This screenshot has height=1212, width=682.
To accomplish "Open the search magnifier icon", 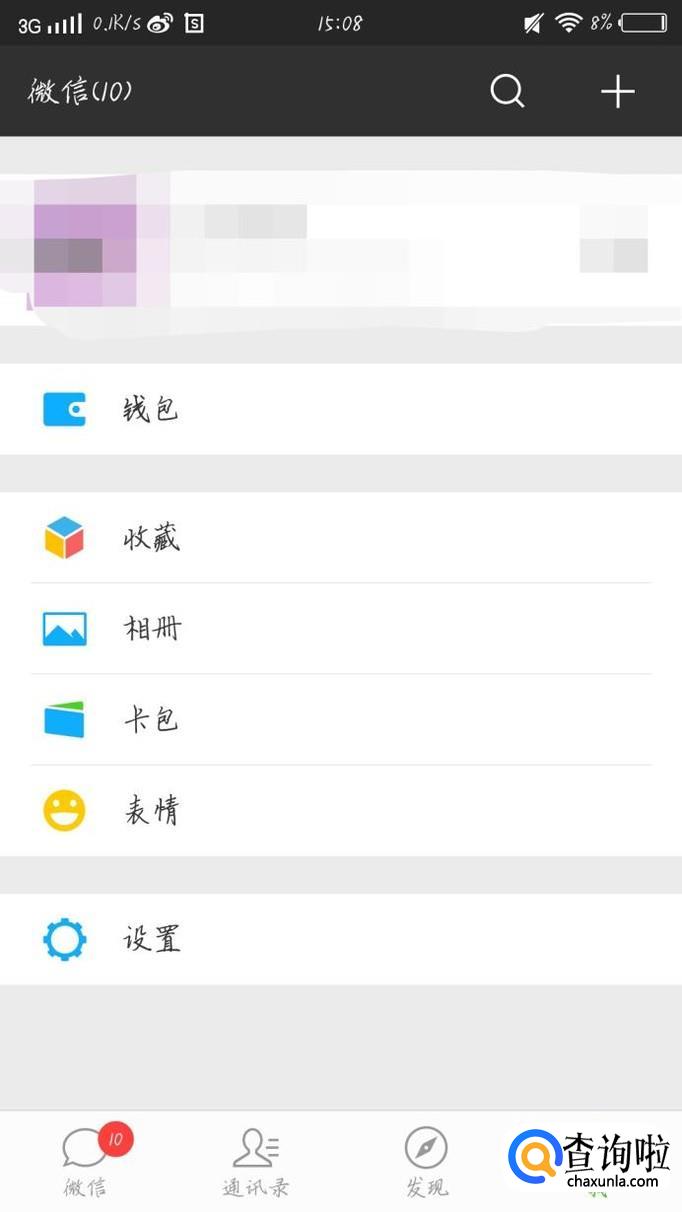I will (x=507, y=92).
